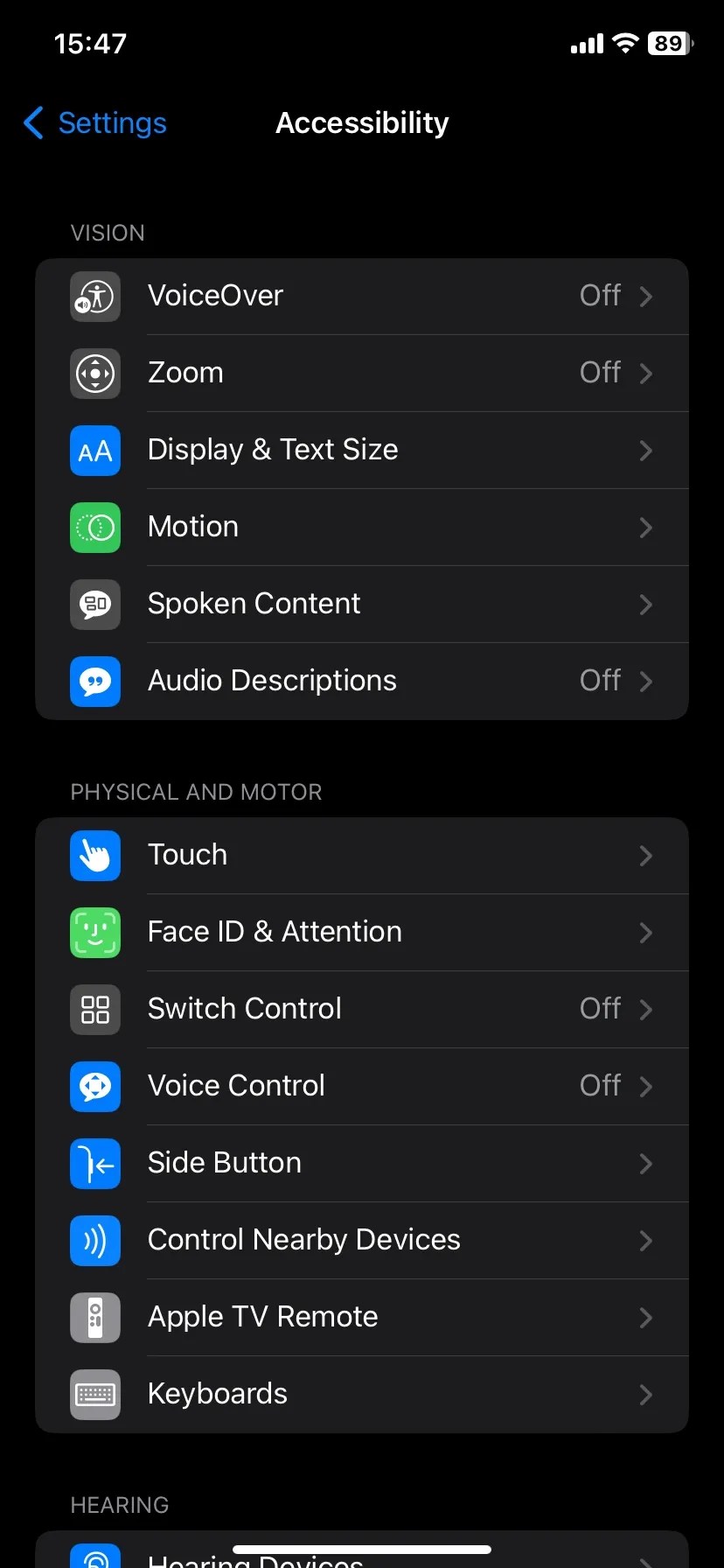The image size is (724, 1568).
Task: Tap the Face ID & Attention icon
Action: [94, 933]
